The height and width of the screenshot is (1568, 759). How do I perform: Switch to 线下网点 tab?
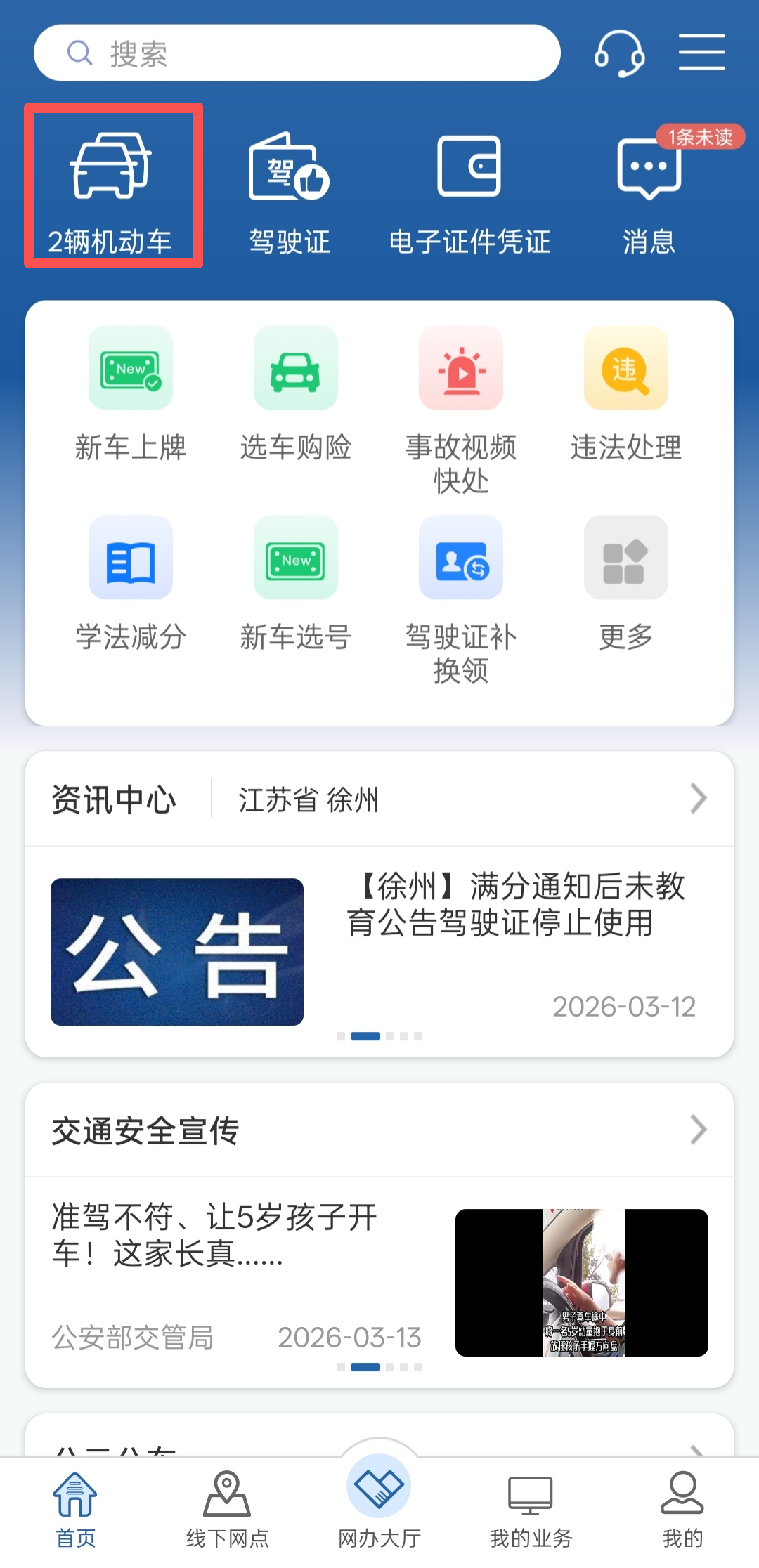click(227, 1507)
